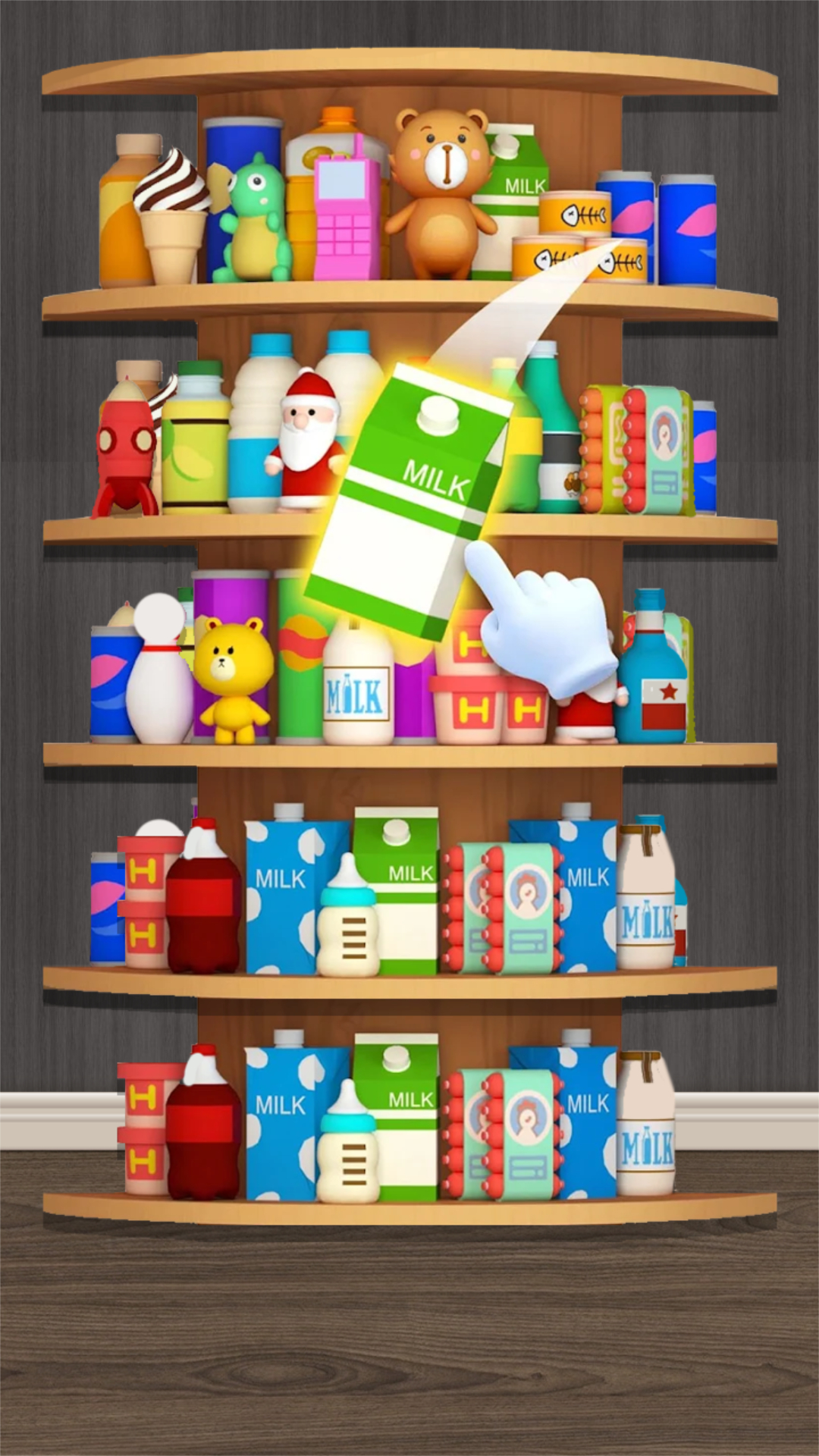Tap the glowing green milk carton
The height and width of the screenshot is (1456, 819).
coord(409,500)
